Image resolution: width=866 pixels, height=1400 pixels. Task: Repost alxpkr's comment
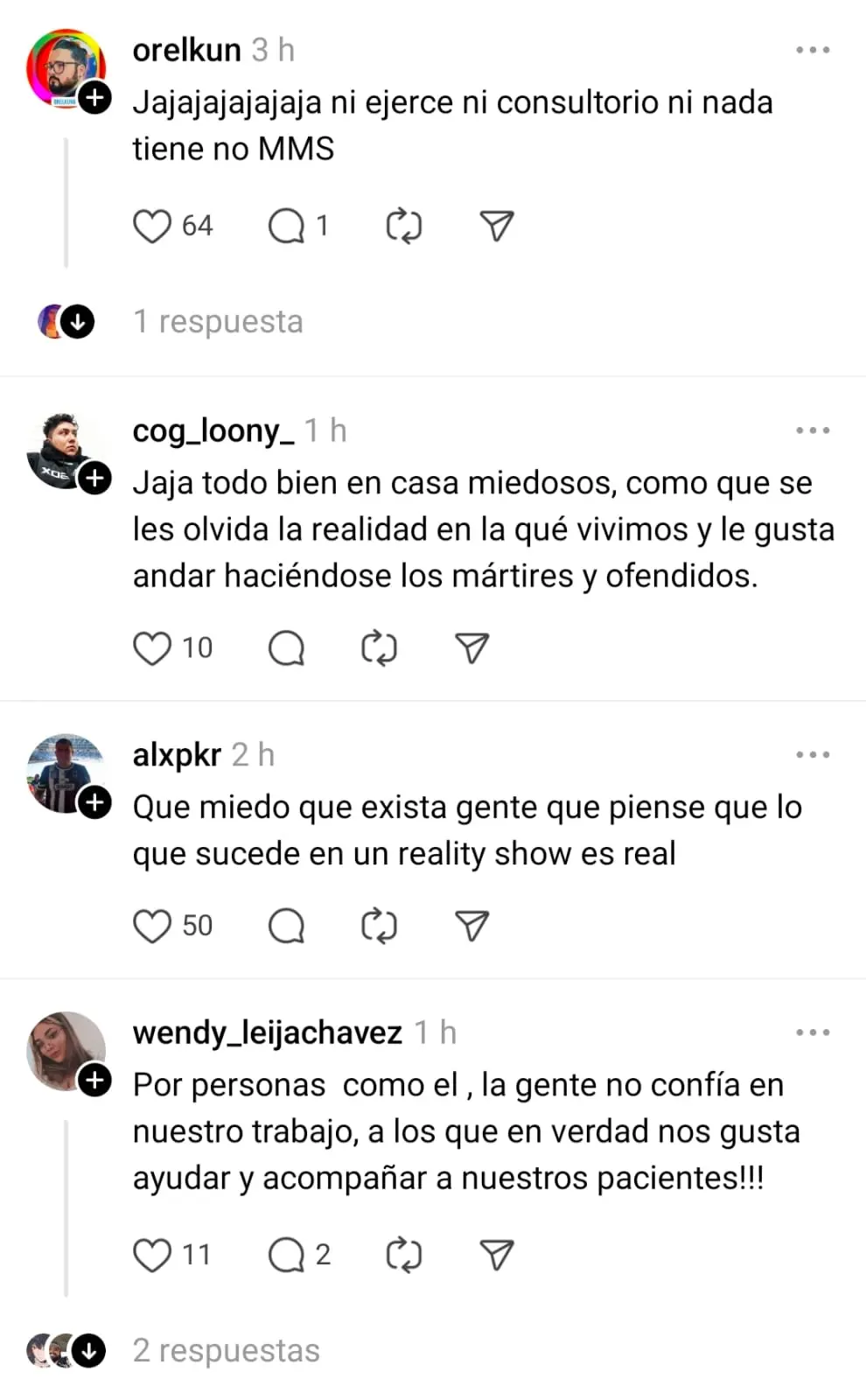coord(379,926)
